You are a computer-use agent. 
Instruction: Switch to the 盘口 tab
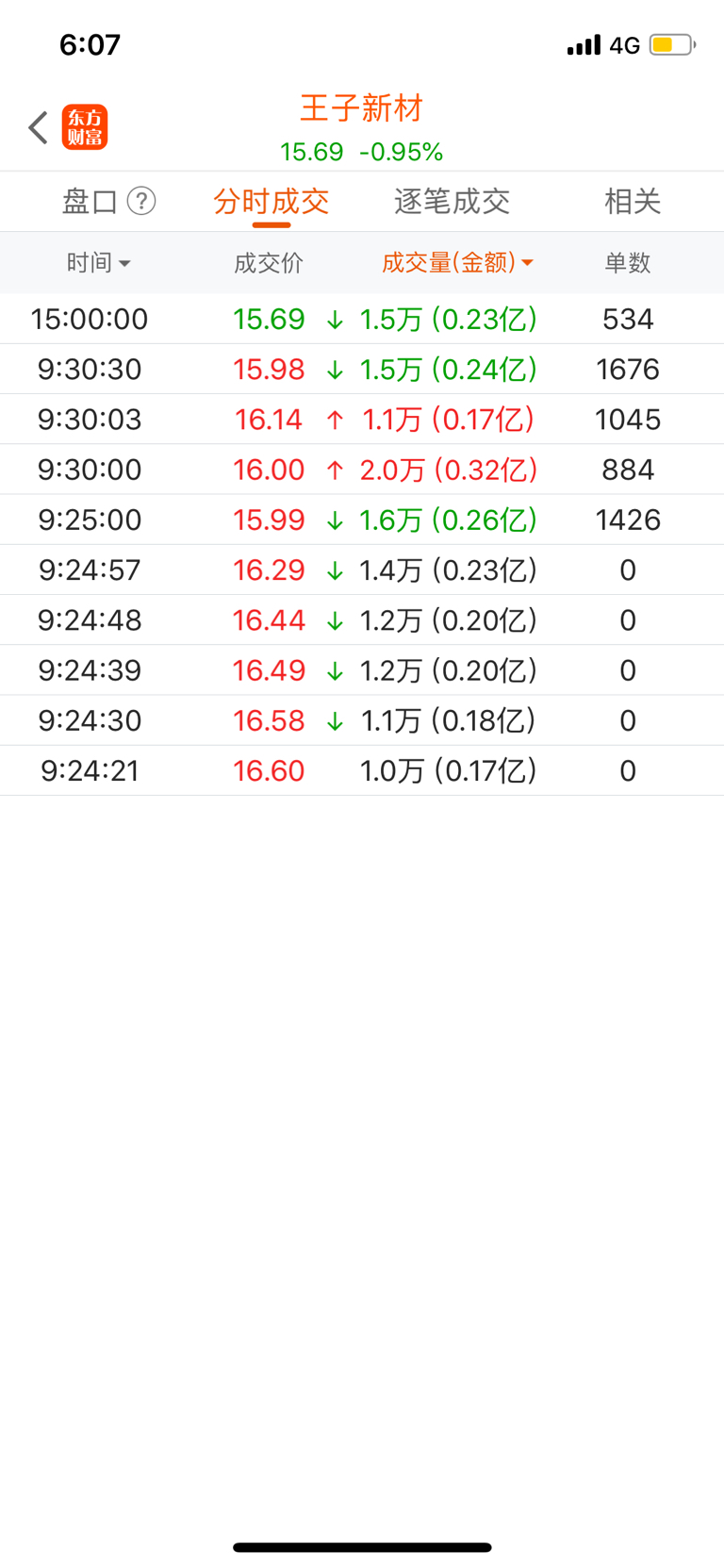pyautogui.click(x=90, y=201)
